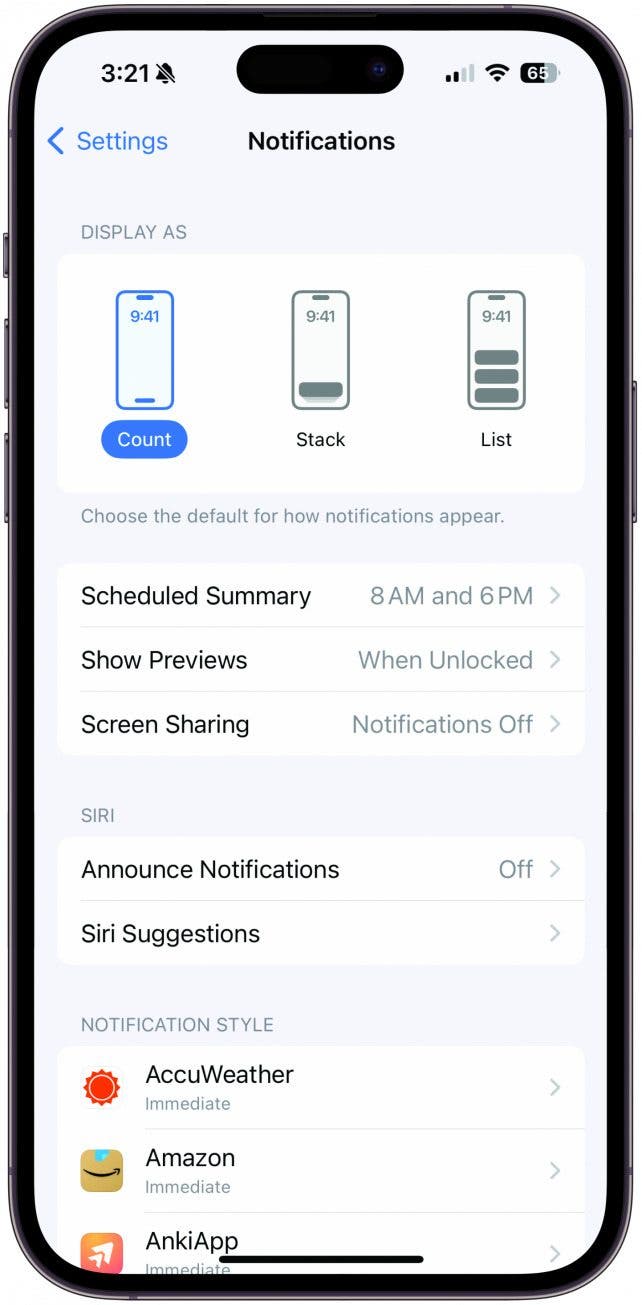Open Amazon notification settings
This screenshot has height=1305, width=642.
click(x=320, y=1170)
